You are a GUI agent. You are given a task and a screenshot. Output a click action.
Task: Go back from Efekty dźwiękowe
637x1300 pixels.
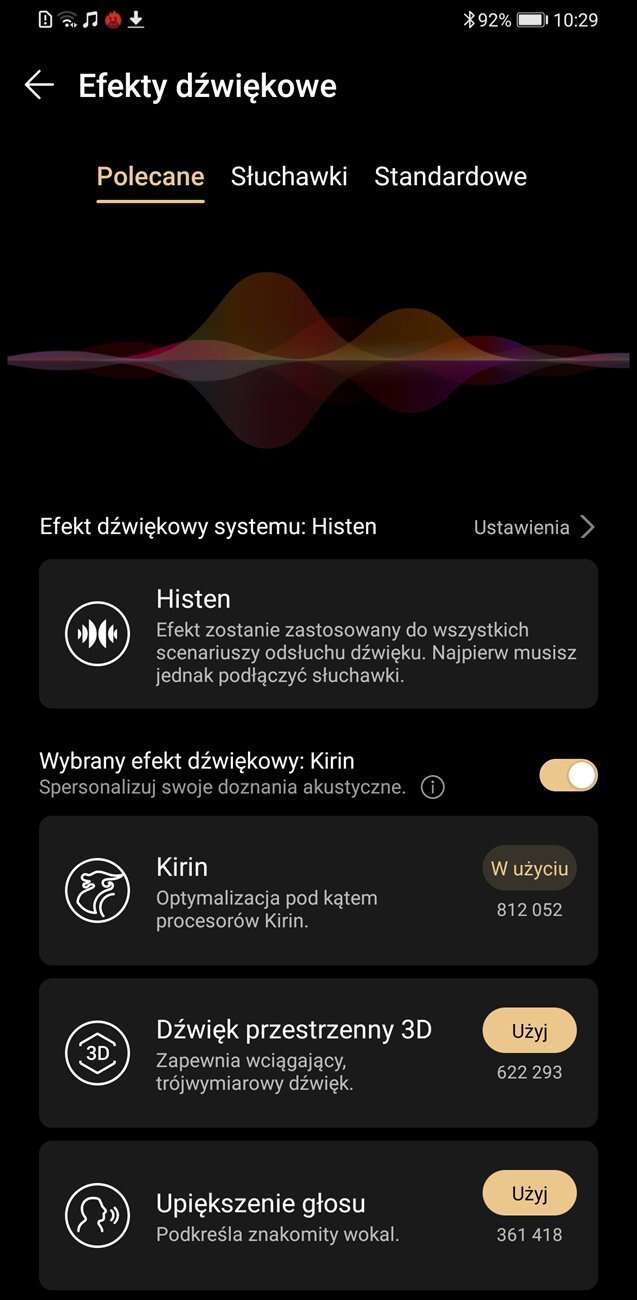point(39,86)
